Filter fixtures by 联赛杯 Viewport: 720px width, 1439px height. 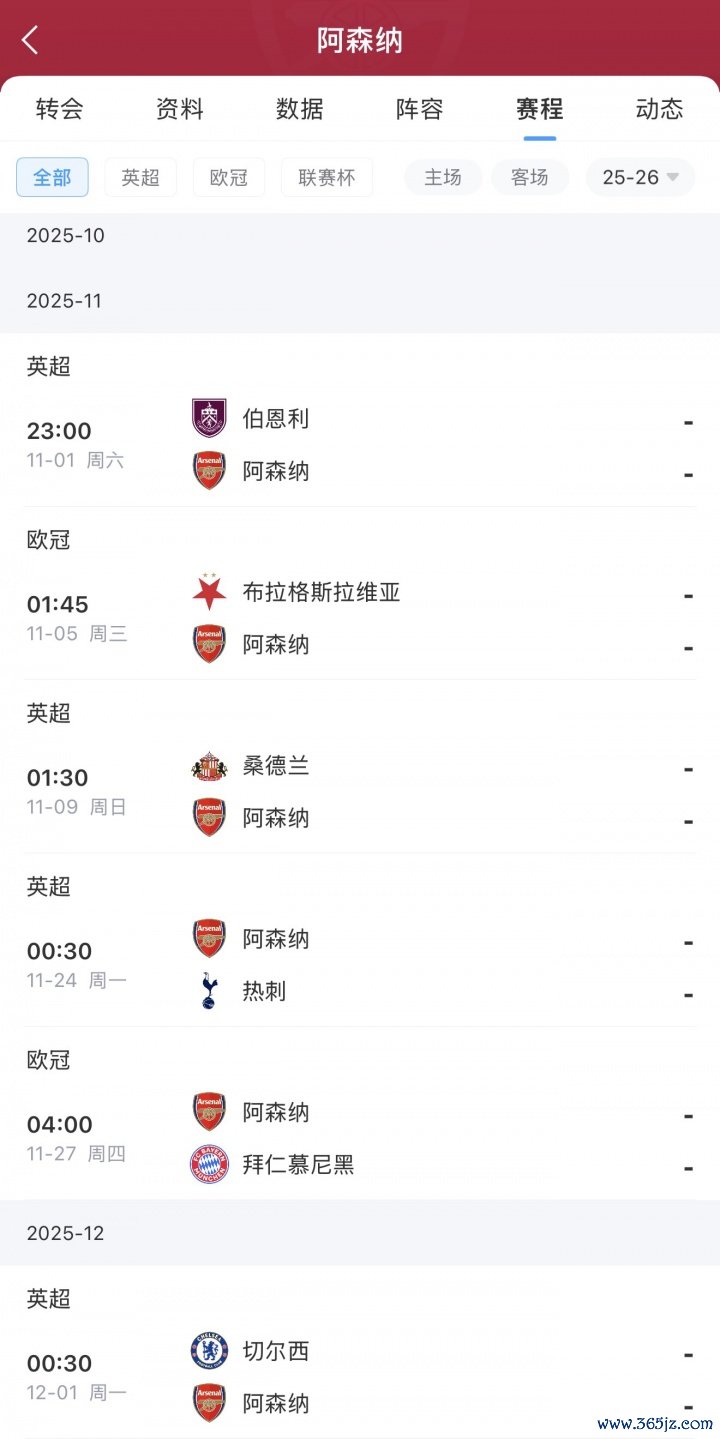coord(326,177)
